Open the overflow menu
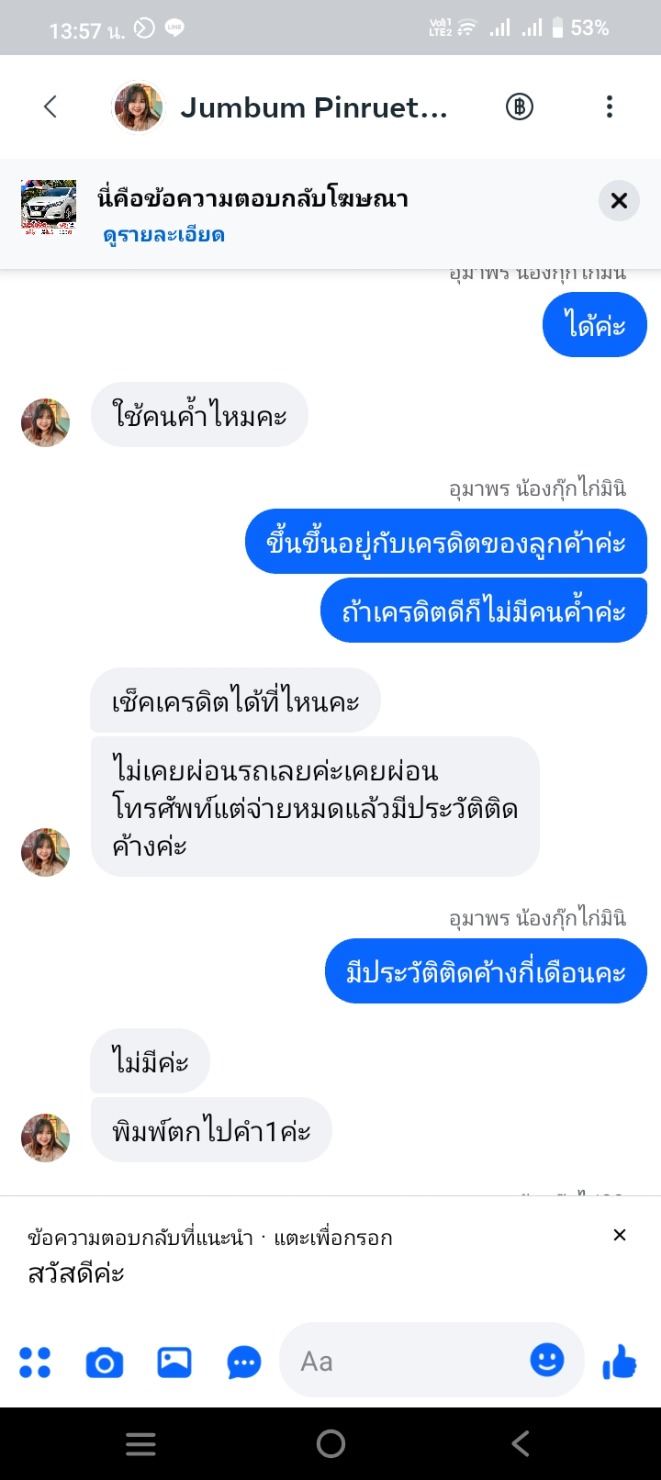661x1480 pixels. click(609, 107)
